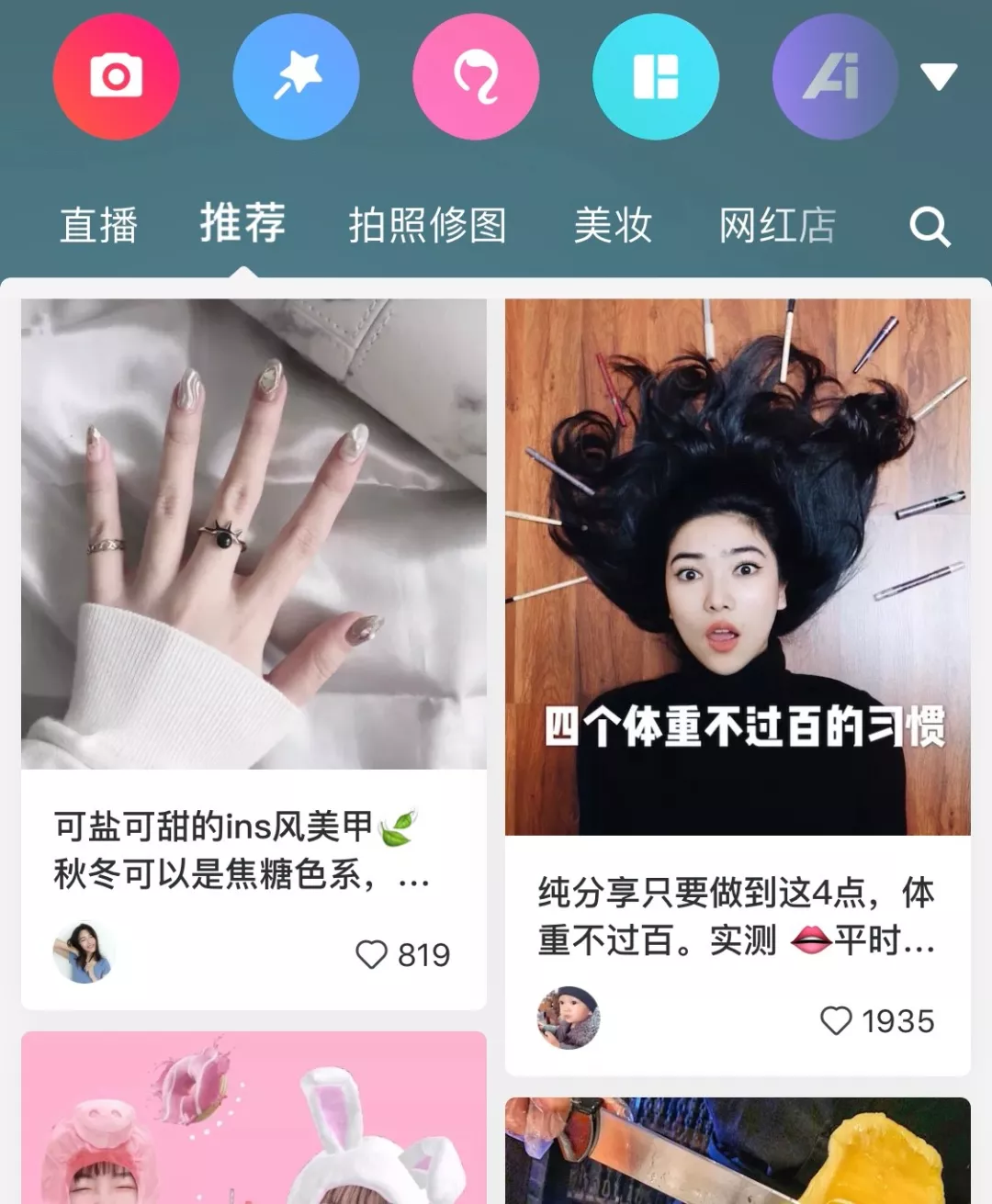This screenshot has width=992, height=1204.
Task: Like the 体重不过百 post with 1935 likes
Action: [x=836, y=1020]
